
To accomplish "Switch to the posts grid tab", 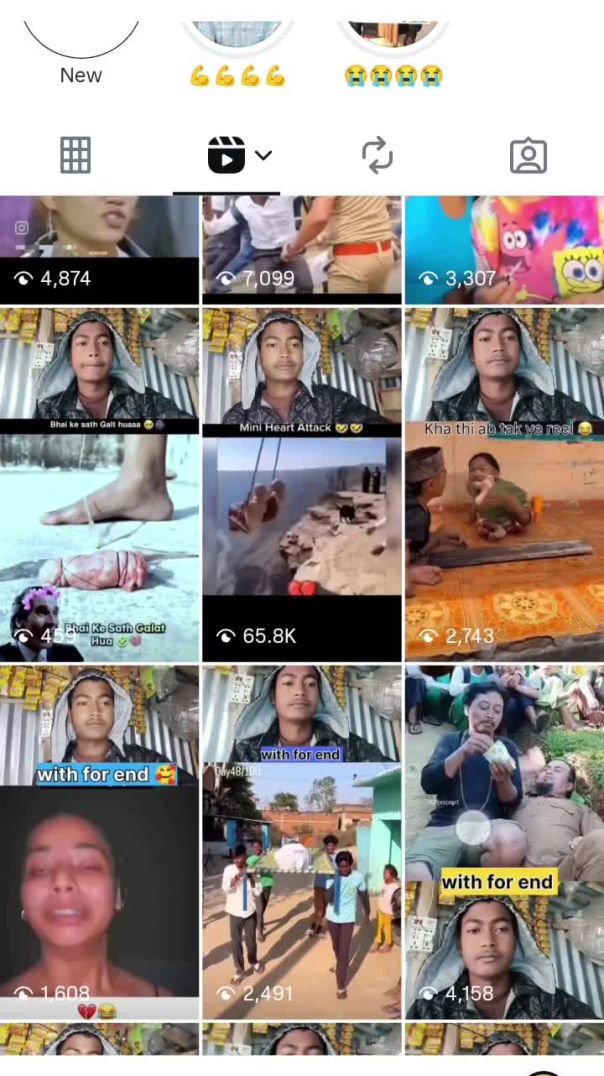I will point(75,155).
